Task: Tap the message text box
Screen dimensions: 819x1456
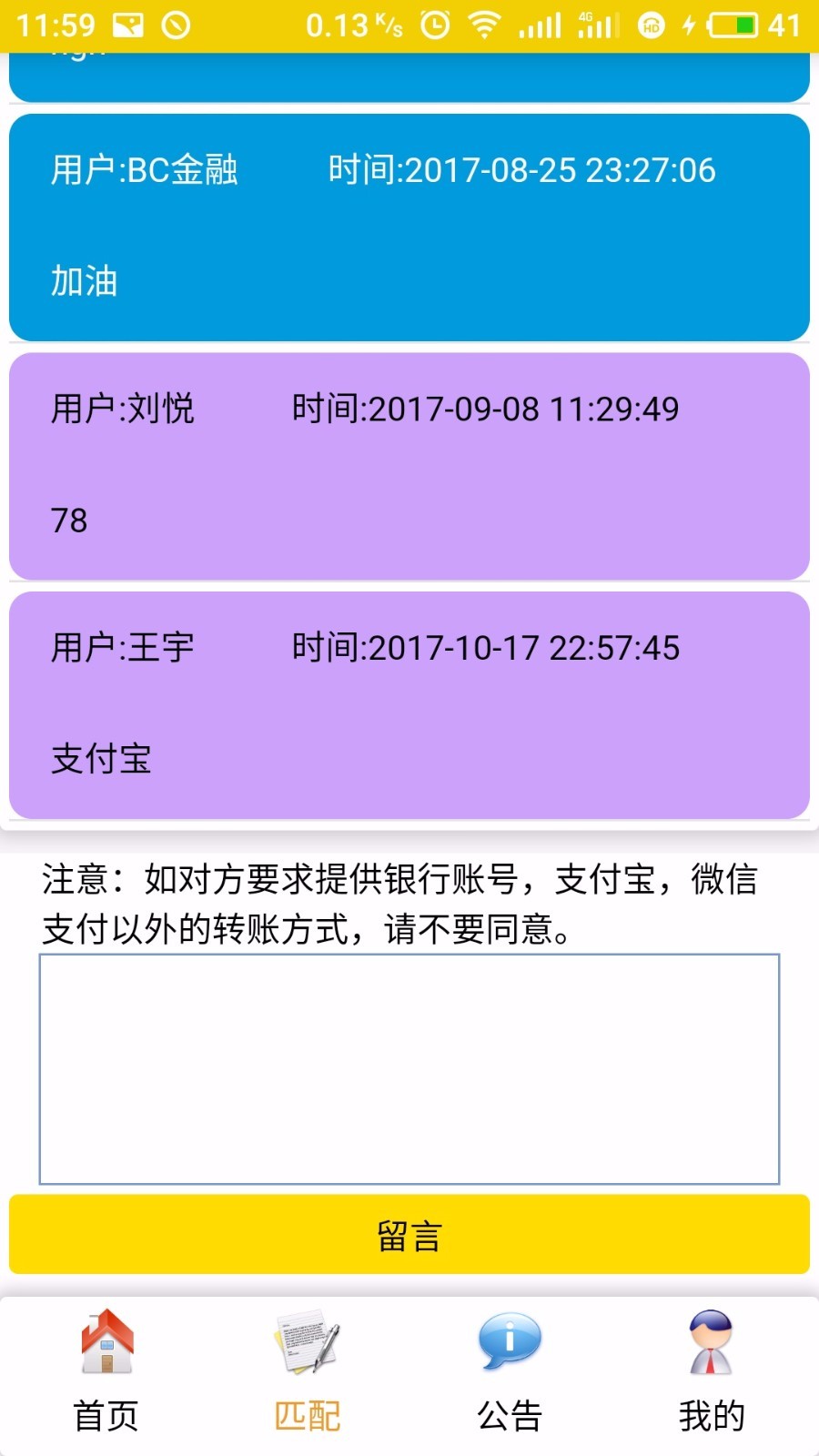Action: pyautogui.click(x=409, y=1068)
